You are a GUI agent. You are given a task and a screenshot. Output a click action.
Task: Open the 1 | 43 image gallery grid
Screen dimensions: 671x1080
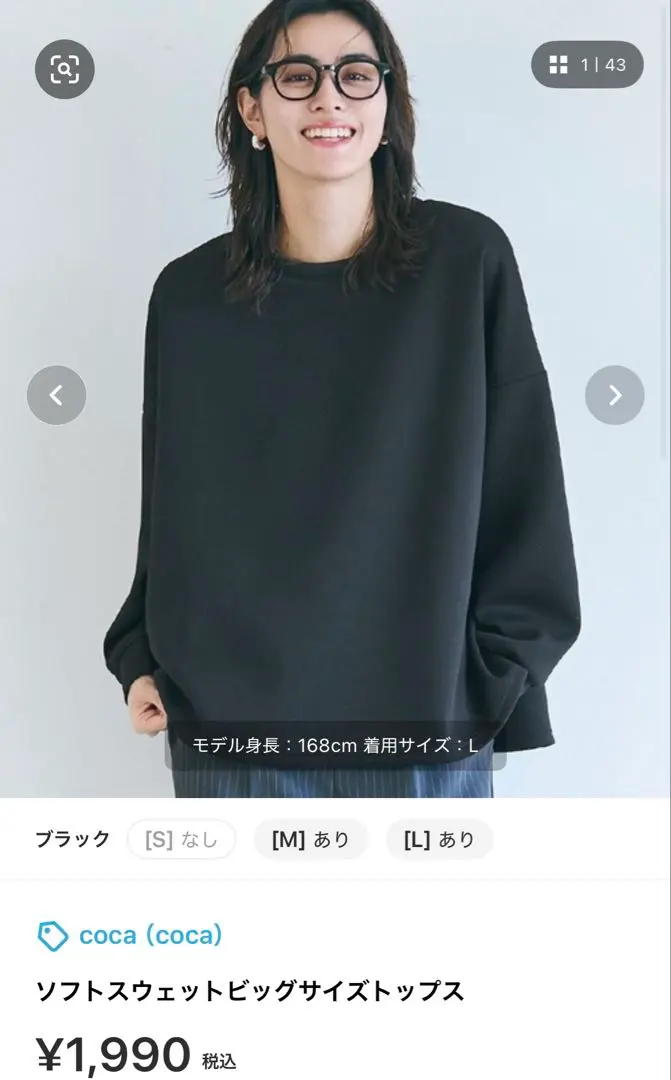pyautogui.click(x=587, y=65)
